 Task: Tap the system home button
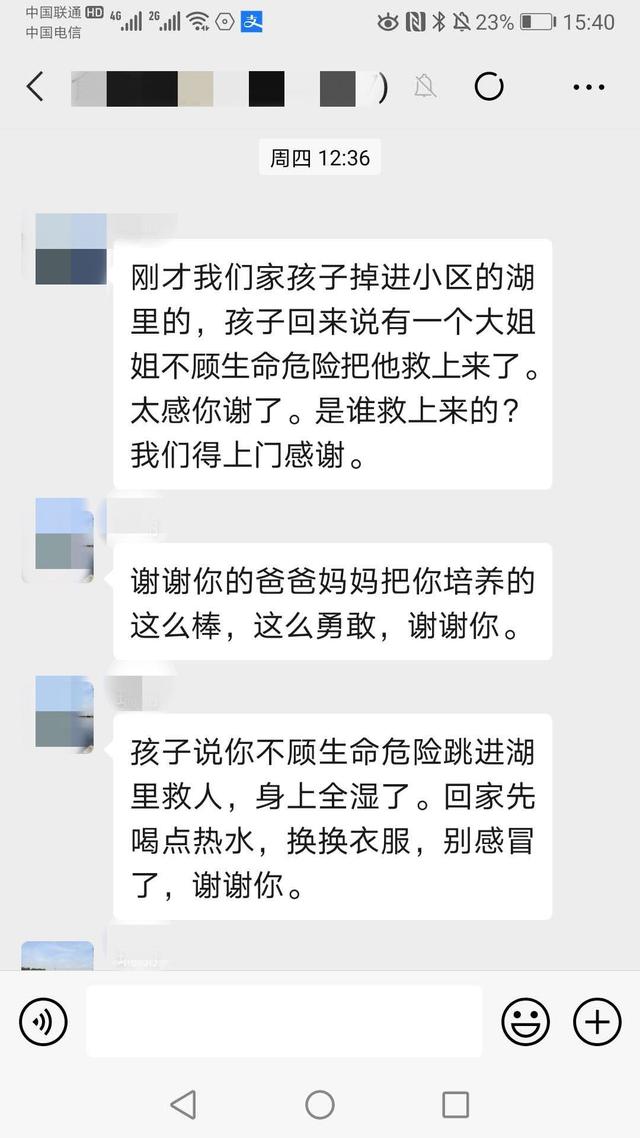click(x=320, y=1104)
